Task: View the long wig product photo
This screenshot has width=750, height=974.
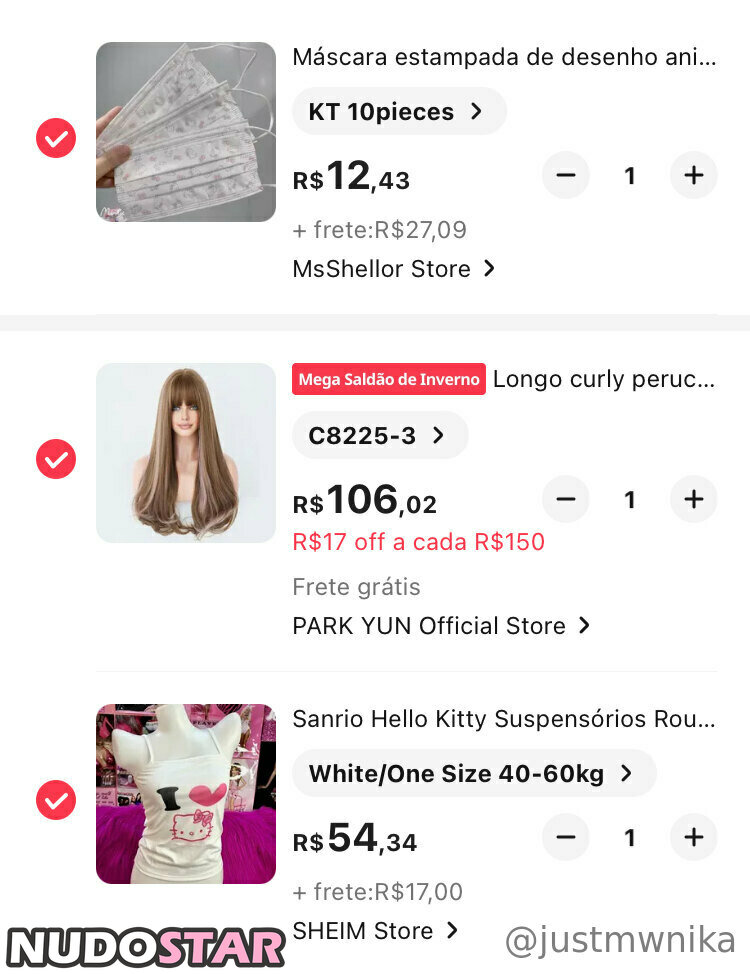Action: (x=186, y=453)
